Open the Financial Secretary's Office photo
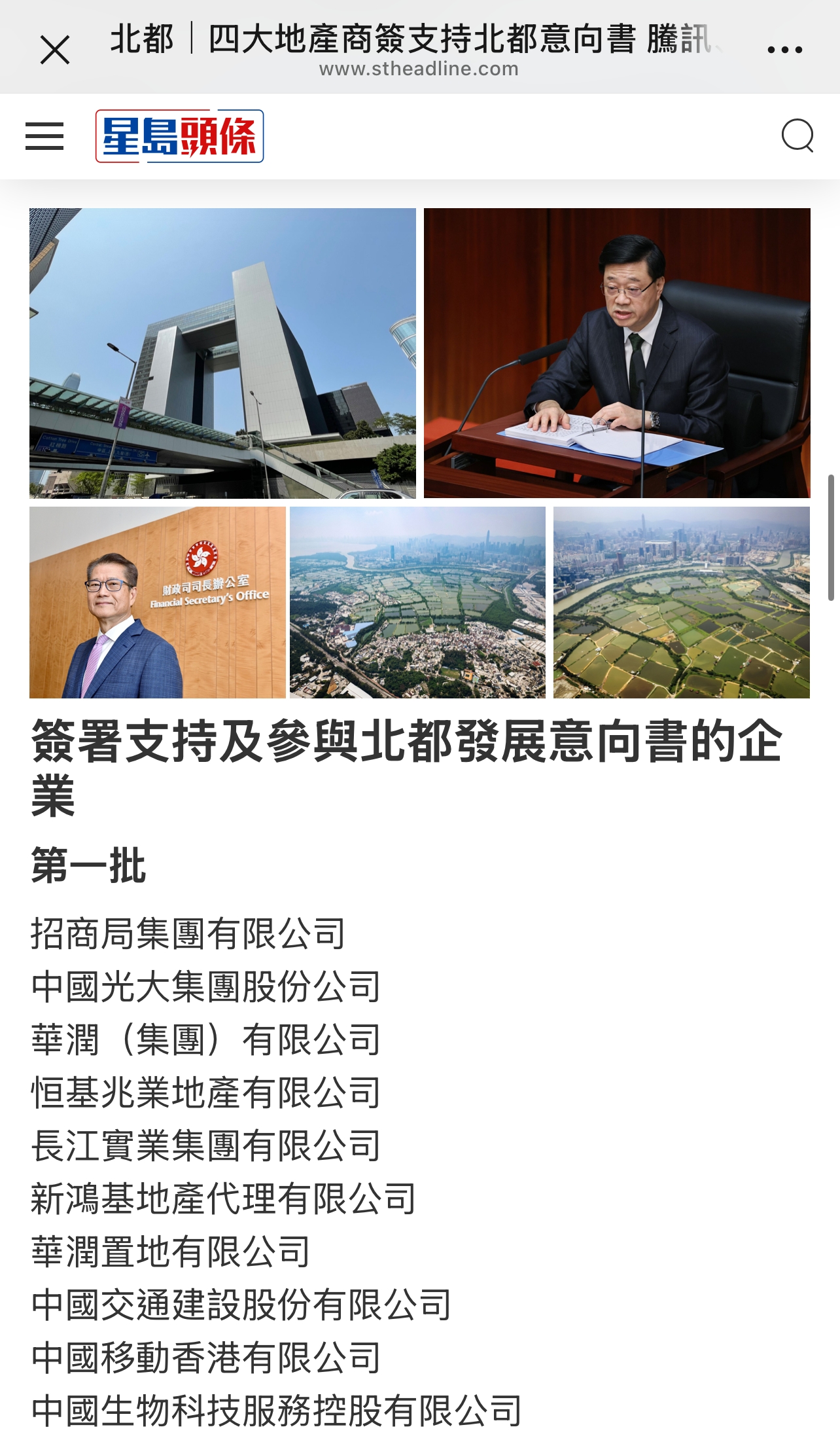The image size is (840, 1442). point(158,602)
